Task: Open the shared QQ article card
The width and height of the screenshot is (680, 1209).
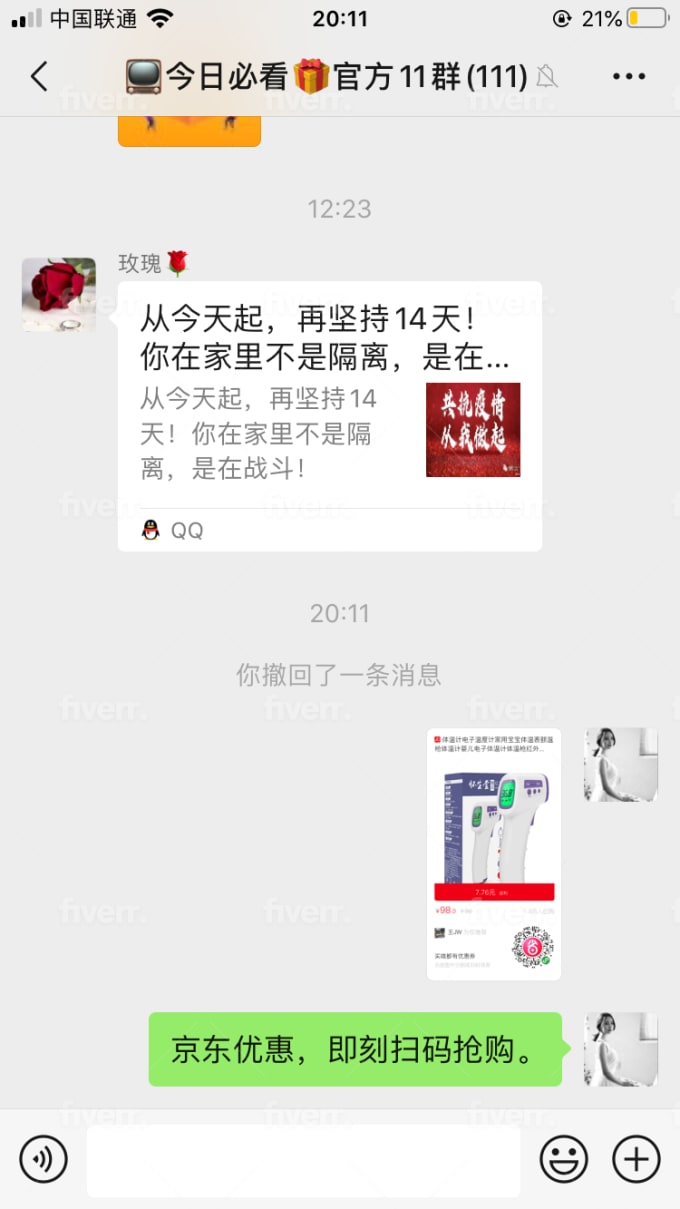Action: tap(330, 416)
